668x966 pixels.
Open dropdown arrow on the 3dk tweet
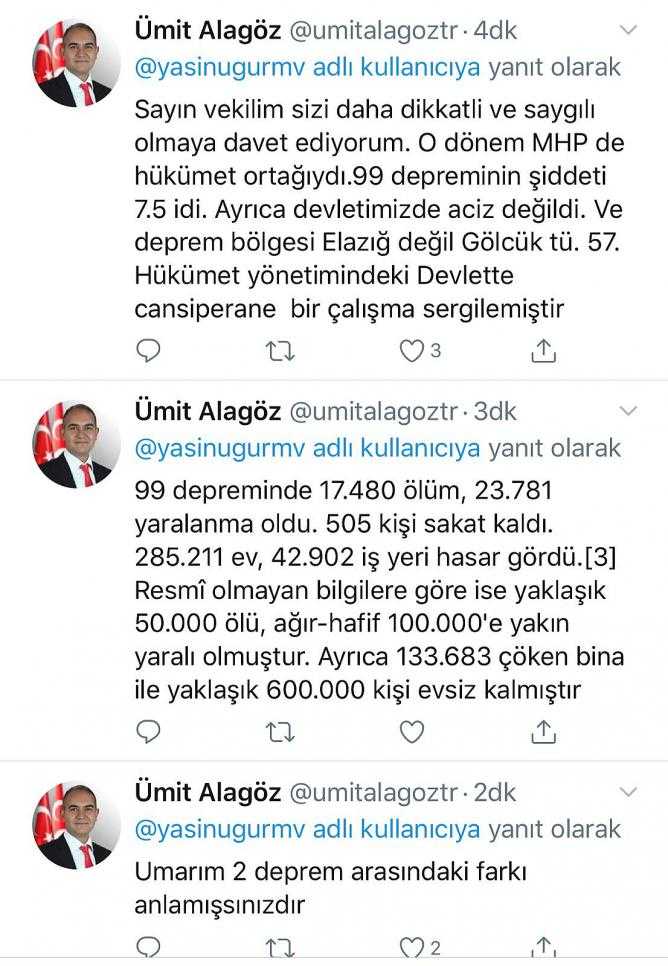coord(628,411)
